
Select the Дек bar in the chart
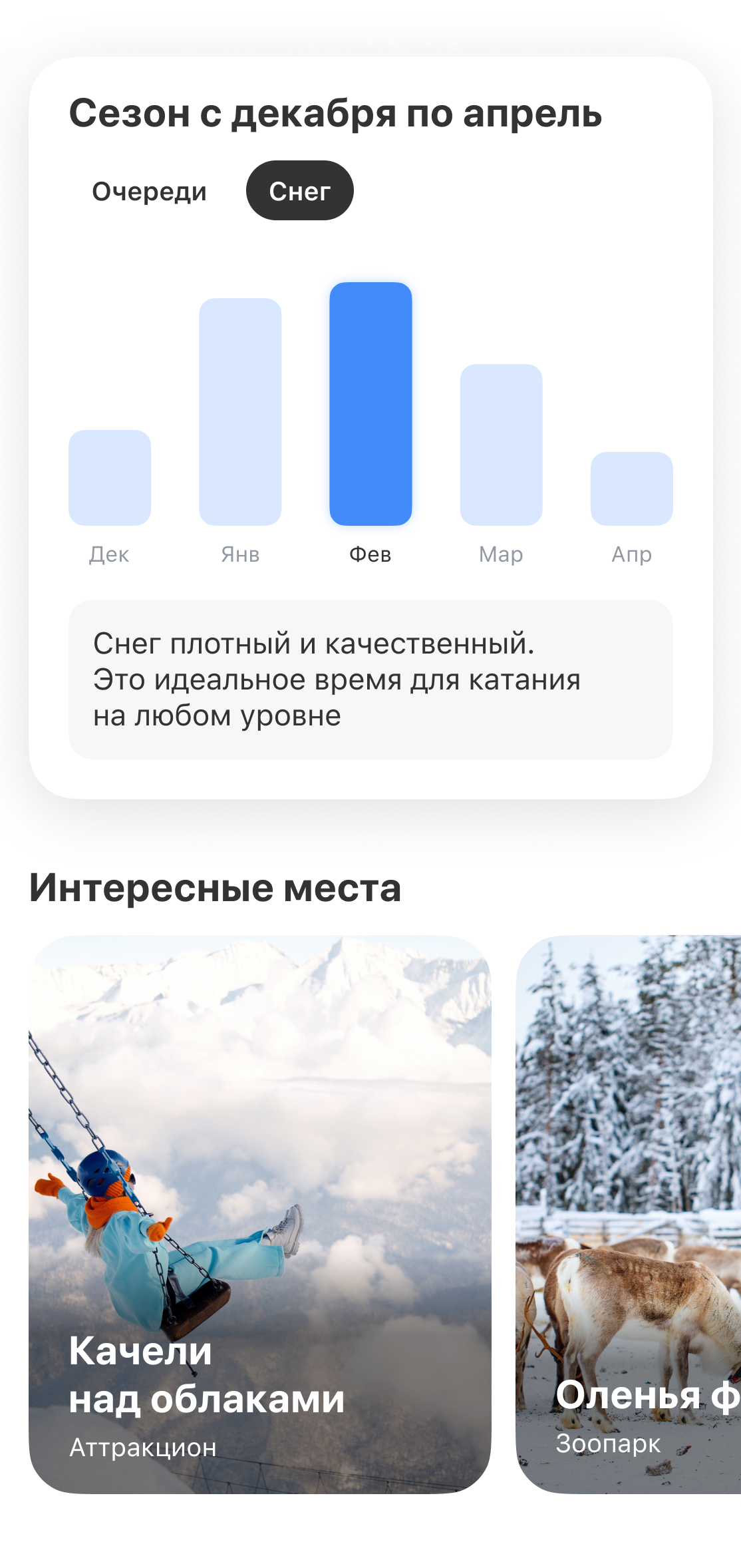(110, 477)
